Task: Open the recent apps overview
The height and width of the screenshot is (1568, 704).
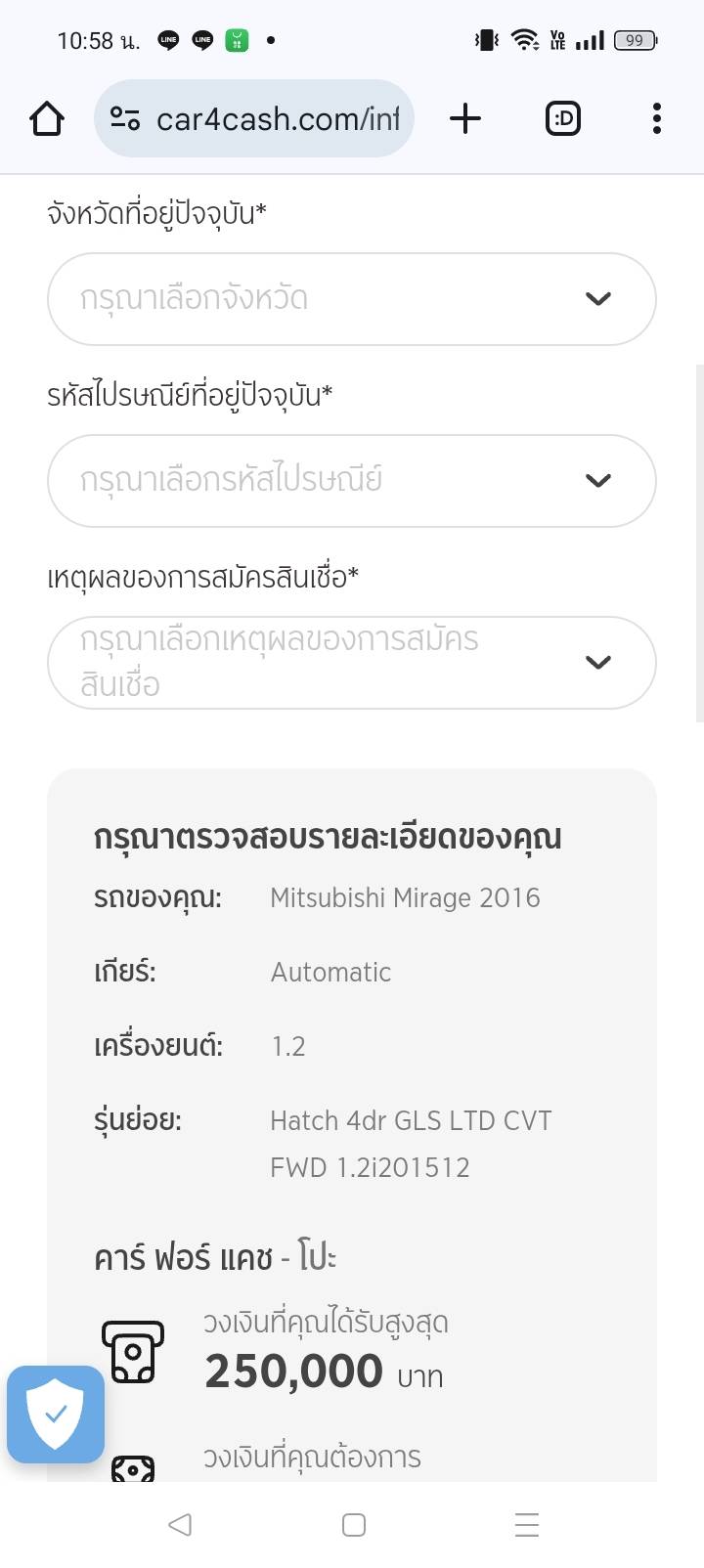Action: pos(526,1525)
